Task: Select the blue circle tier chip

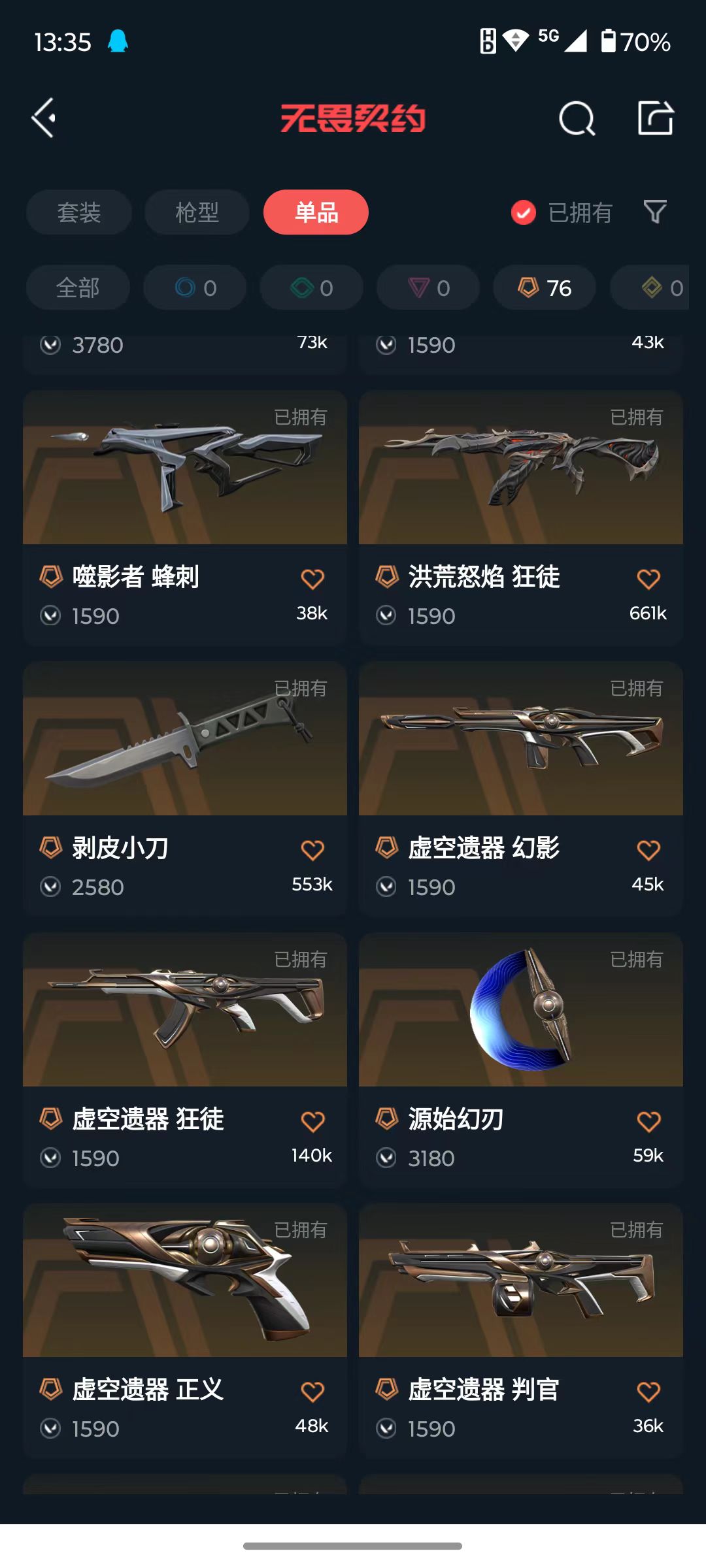Action: pyautogui.click(x=195, y=287)
